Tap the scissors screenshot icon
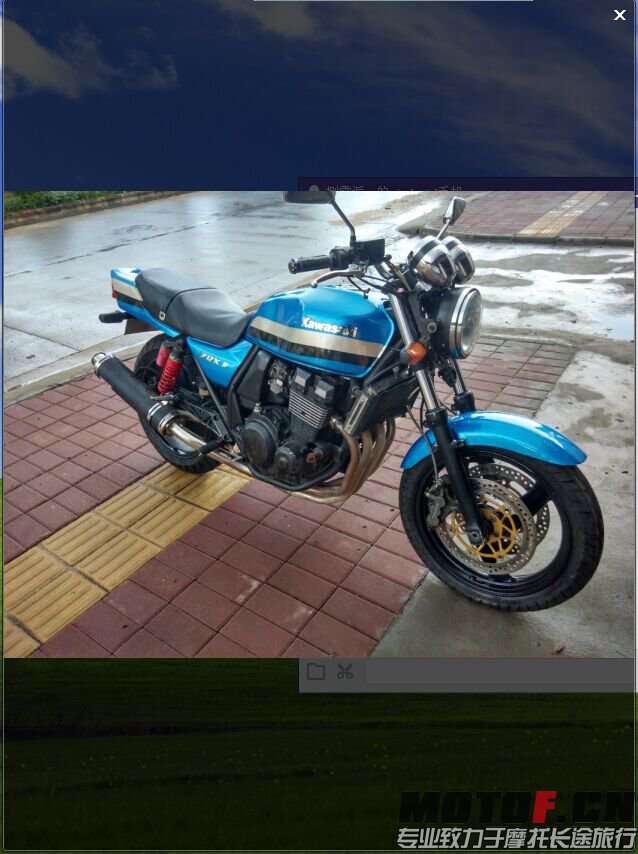638x854 pixels. [345, 671]
